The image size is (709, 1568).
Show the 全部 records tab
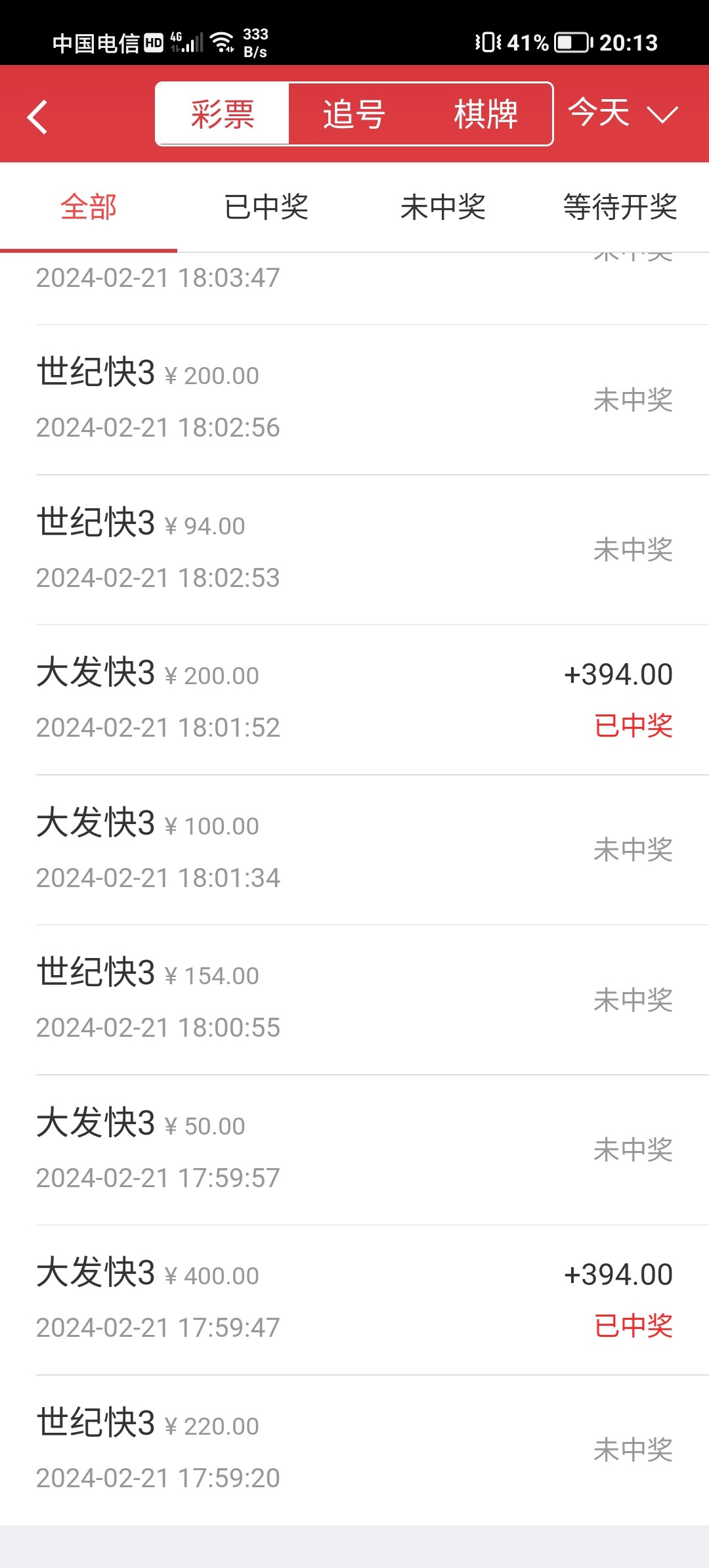(x=89, y=207)
